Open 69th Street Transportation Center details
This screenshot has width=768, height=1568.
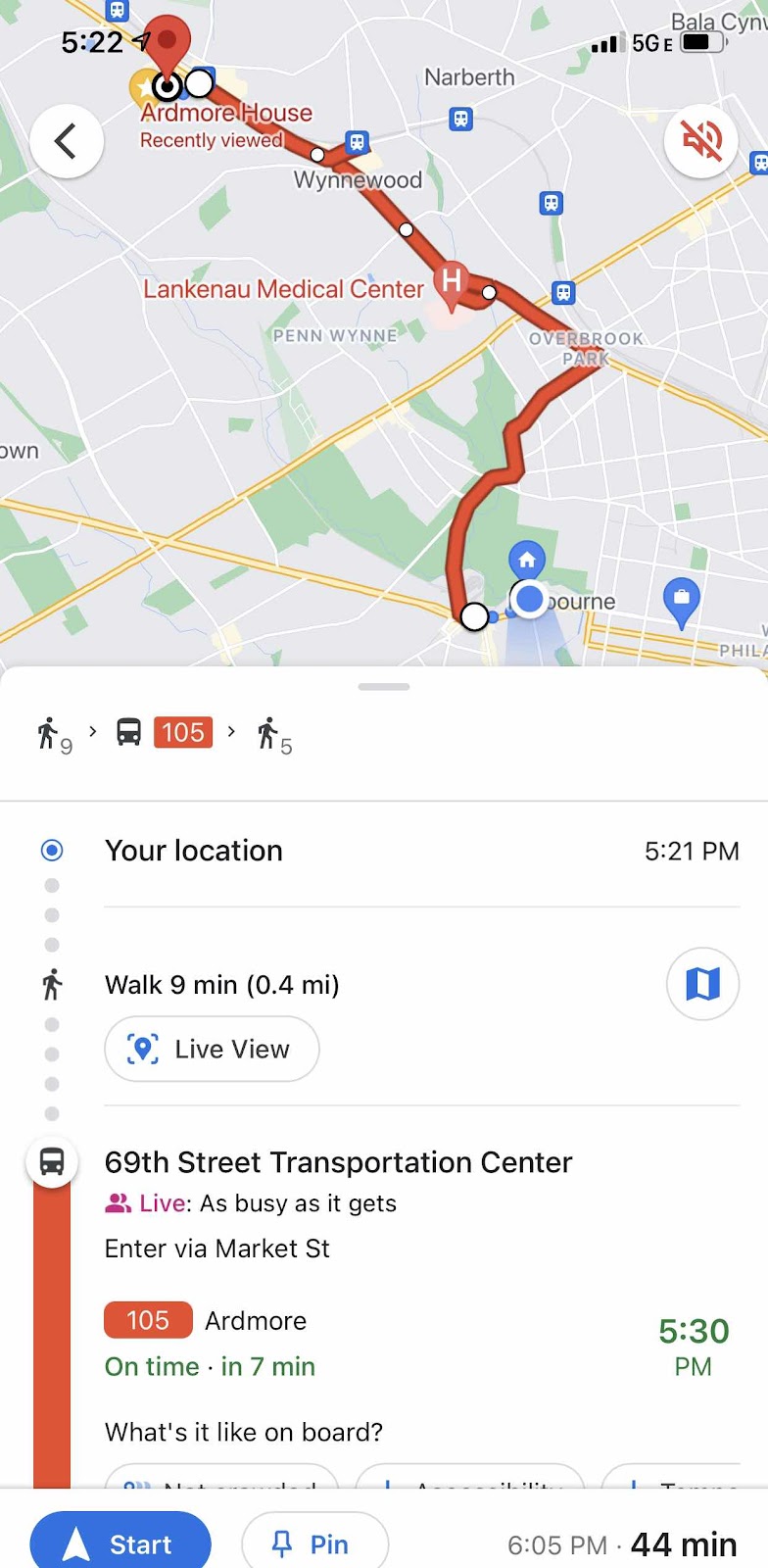click(x=338, y=1162)
